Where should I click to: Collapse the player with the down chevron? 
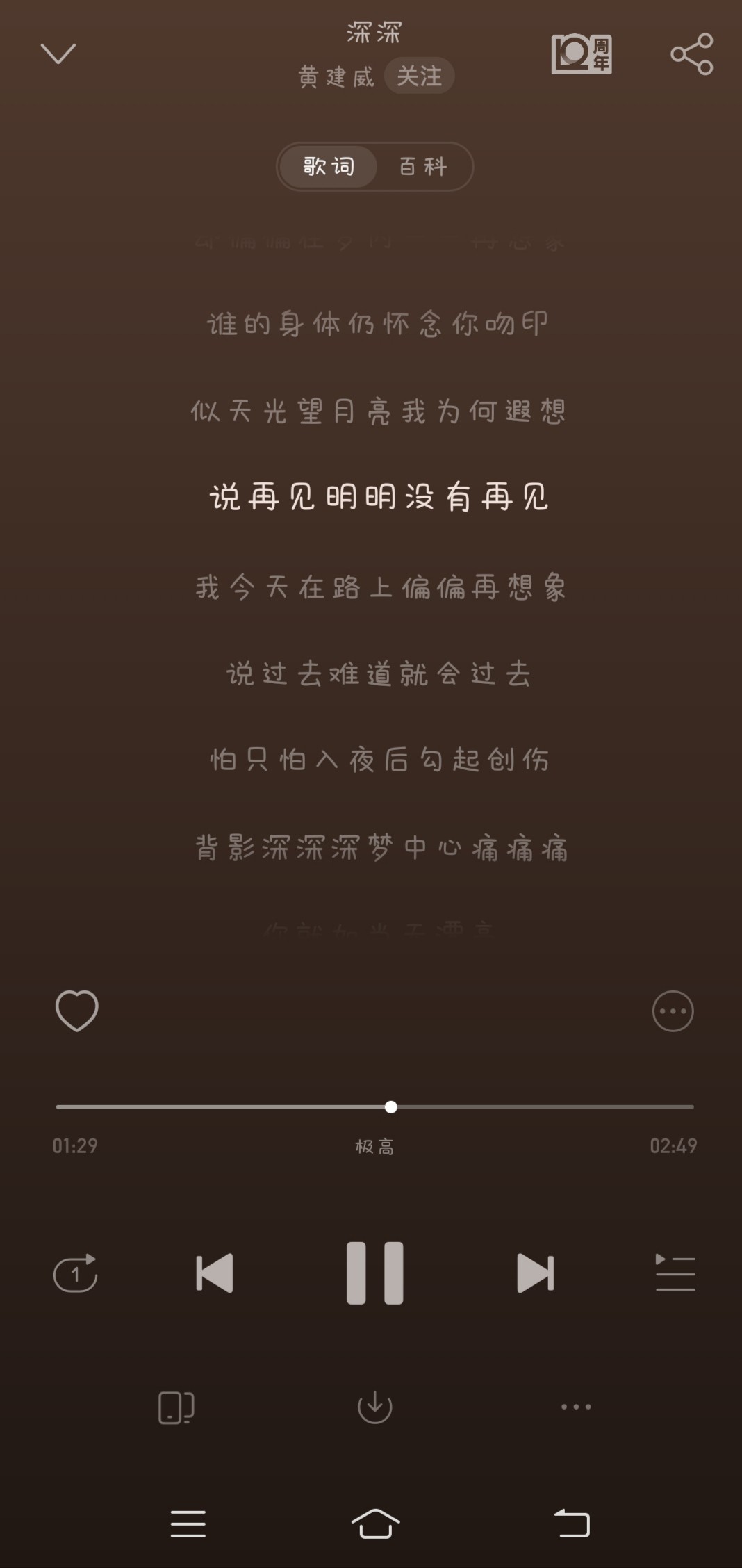pos(58,54)
